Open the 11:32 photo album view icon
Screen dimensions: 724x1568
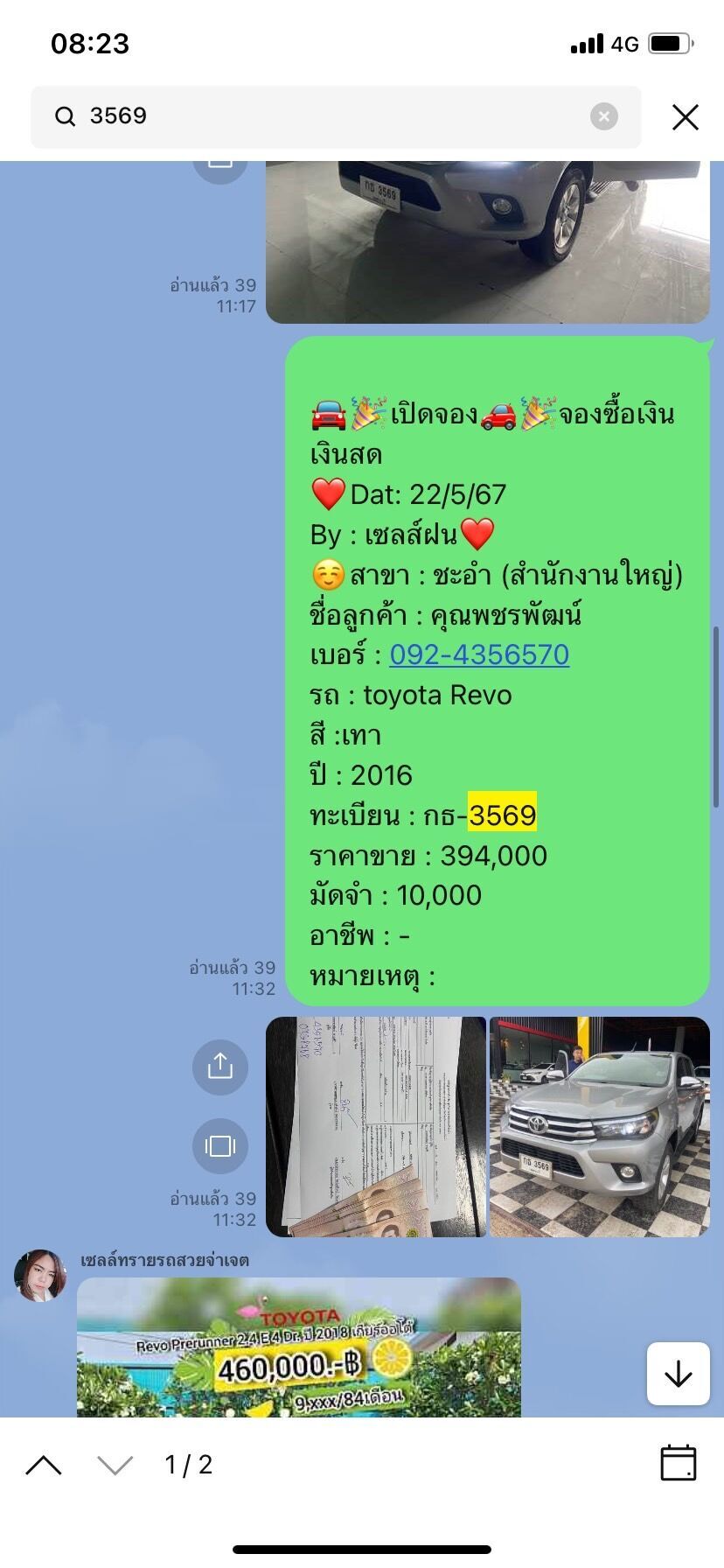pyautogui.click(x=220, y=1146)
